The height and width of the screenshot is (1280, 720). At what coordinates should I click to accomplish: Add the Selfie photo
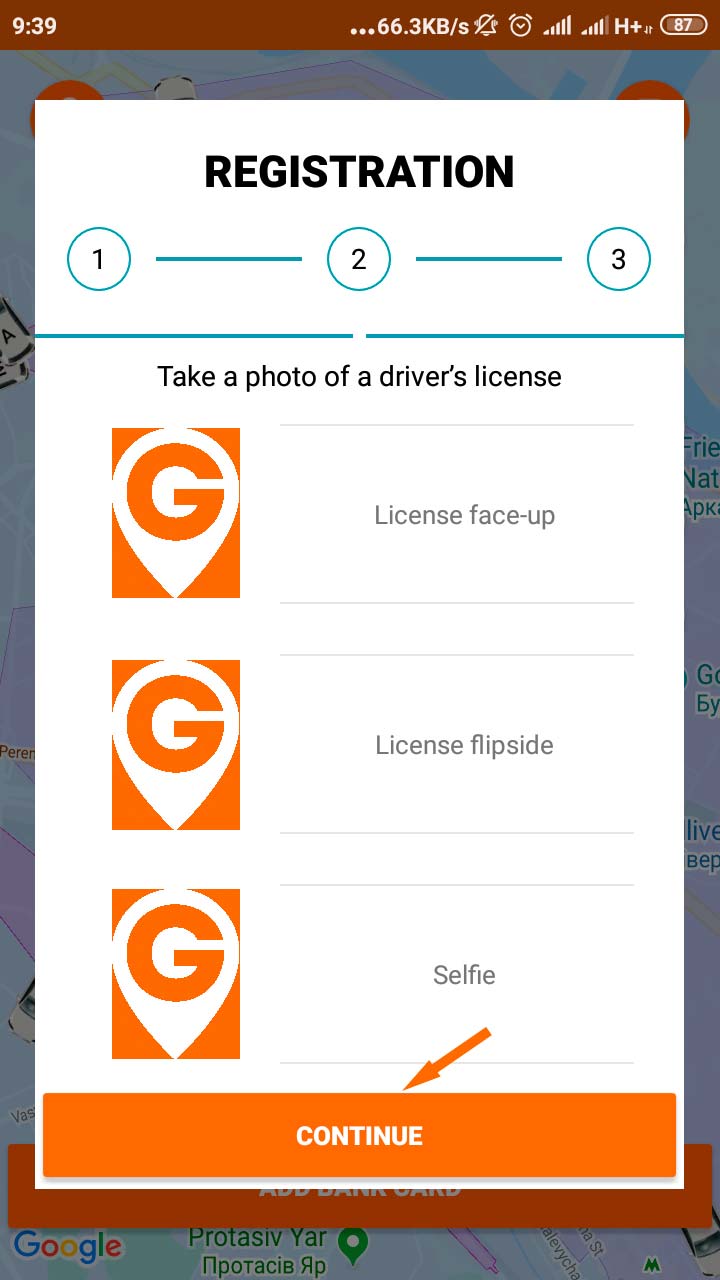coord(176,973)
